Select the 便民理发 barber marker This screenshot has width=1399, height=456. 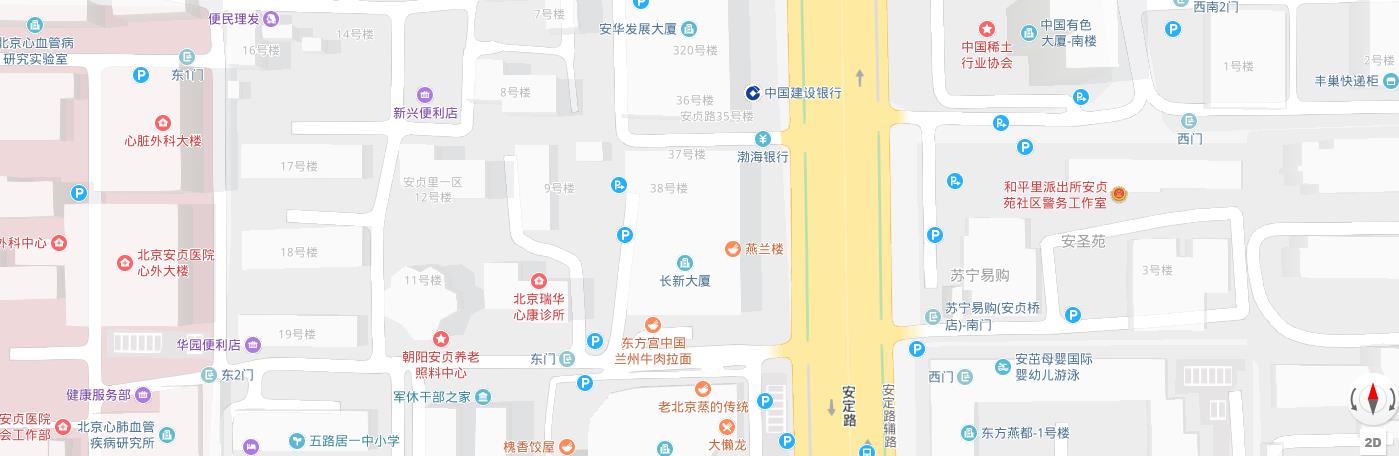(x=271, y=18)
